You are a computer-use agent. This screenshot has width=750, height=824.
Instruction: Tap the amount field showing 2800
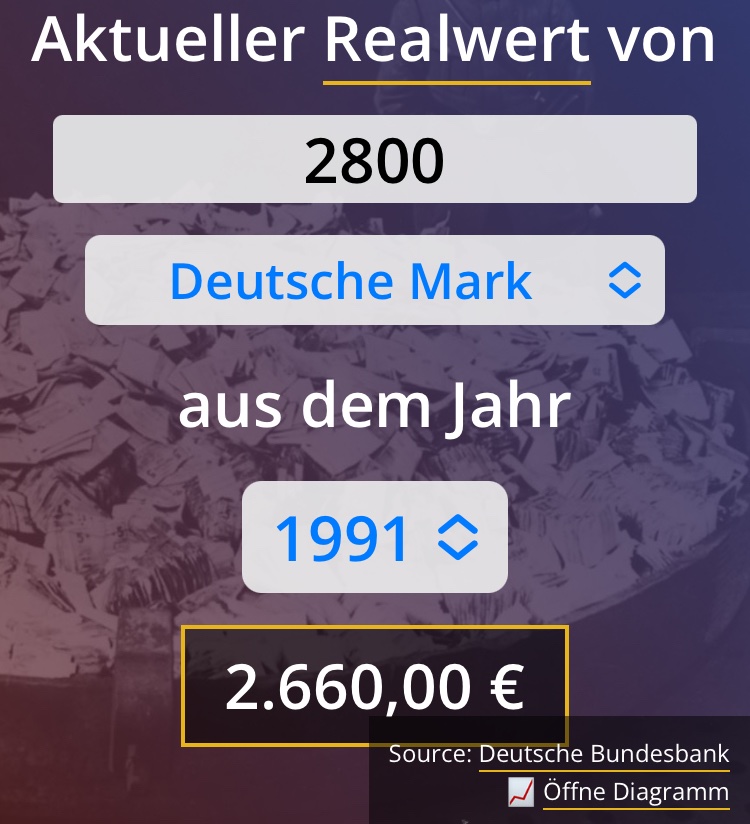(374, 160)
